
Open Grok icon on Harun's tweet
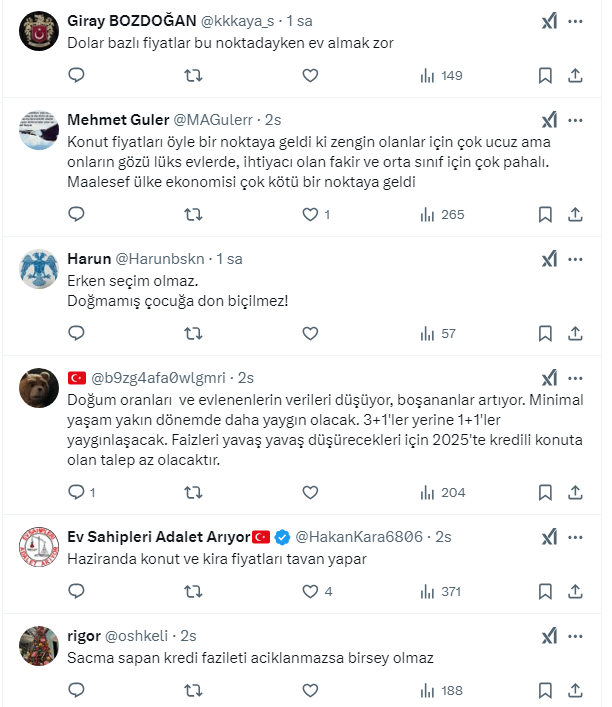click(x=549, y=258)
